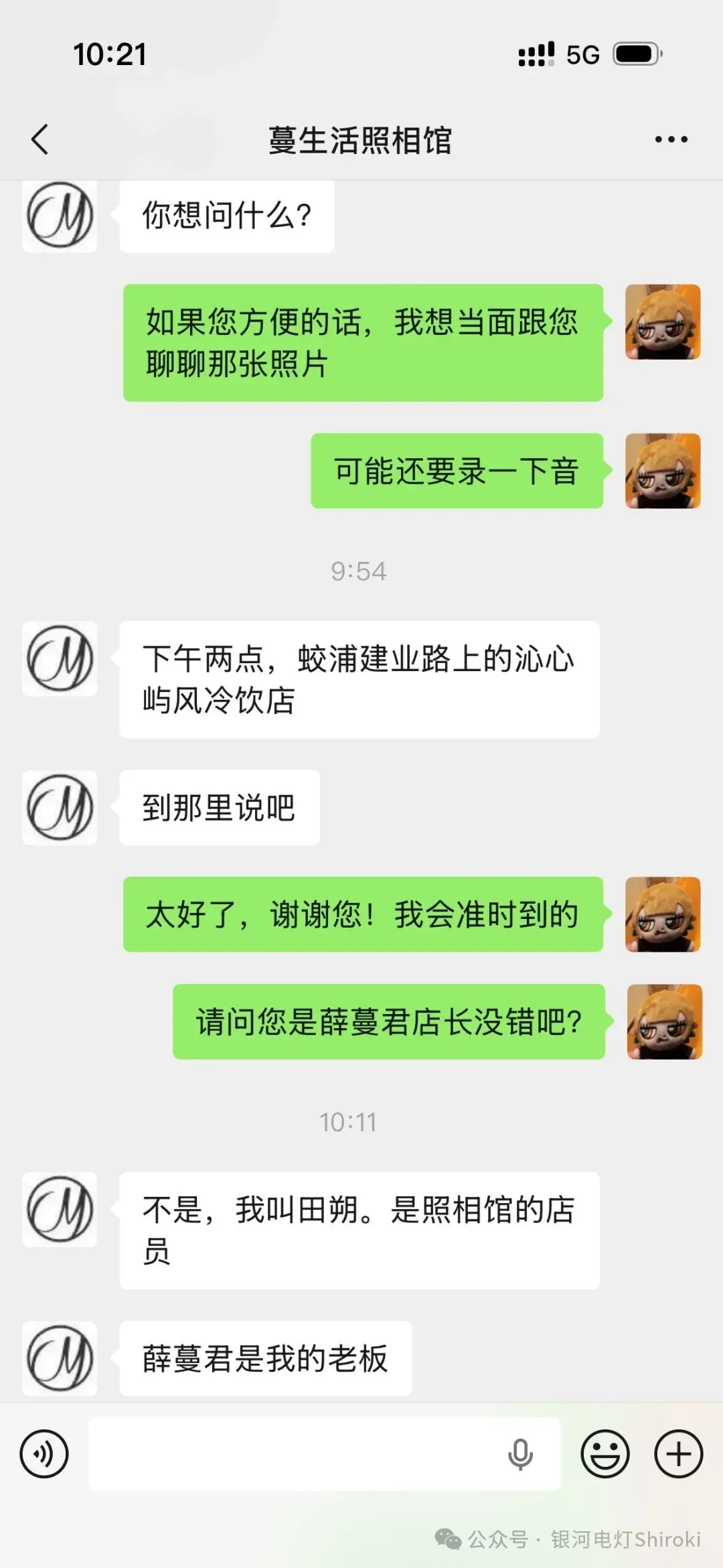Tap the avatar beside 薛蔓君是我的老板

(x=60, y=1358)
